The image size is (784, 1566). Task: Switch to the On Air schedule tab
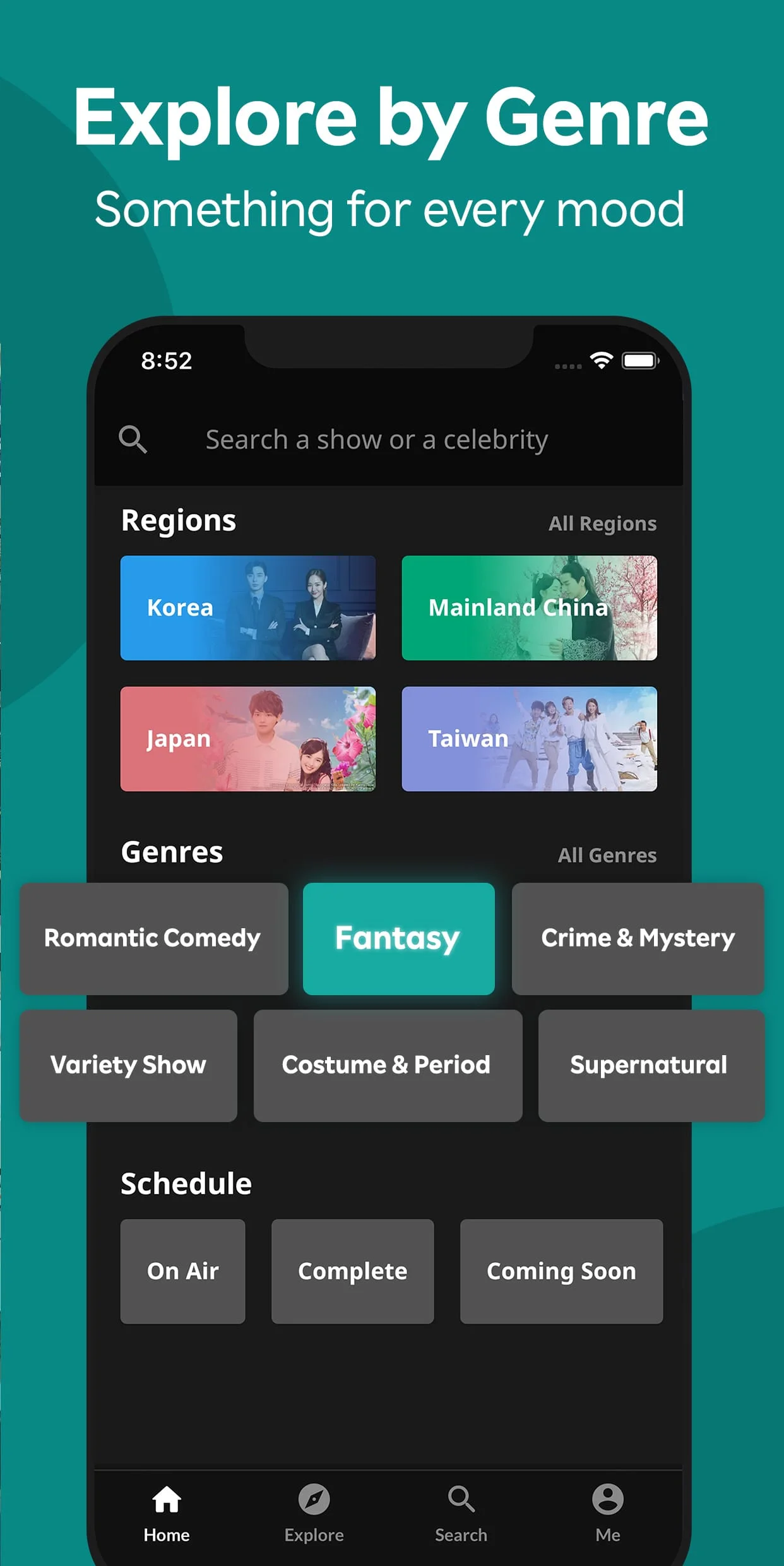(182, 1271)
